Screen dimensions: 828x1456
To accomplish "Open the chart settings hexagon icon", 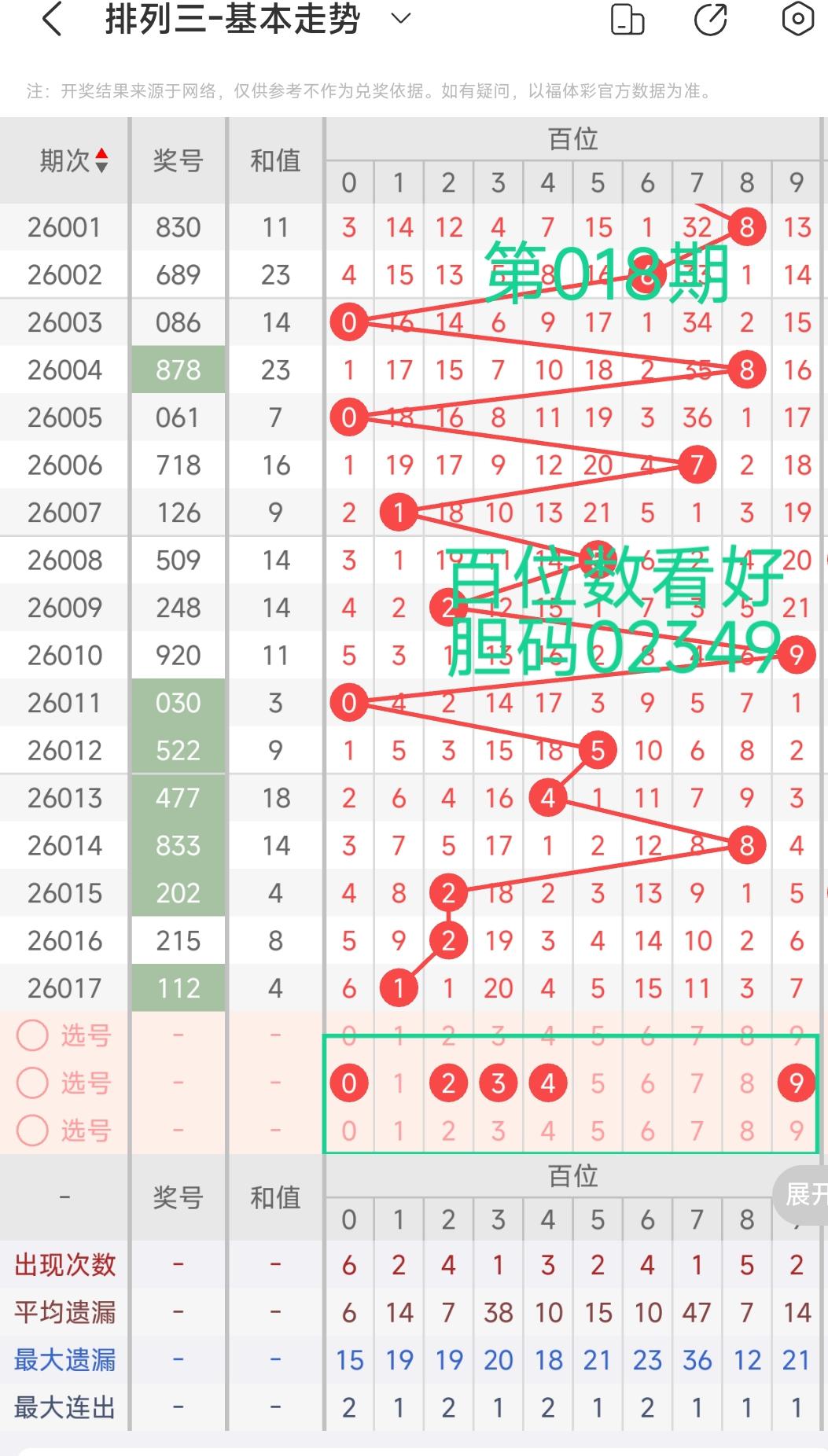I will pos(797,20).
